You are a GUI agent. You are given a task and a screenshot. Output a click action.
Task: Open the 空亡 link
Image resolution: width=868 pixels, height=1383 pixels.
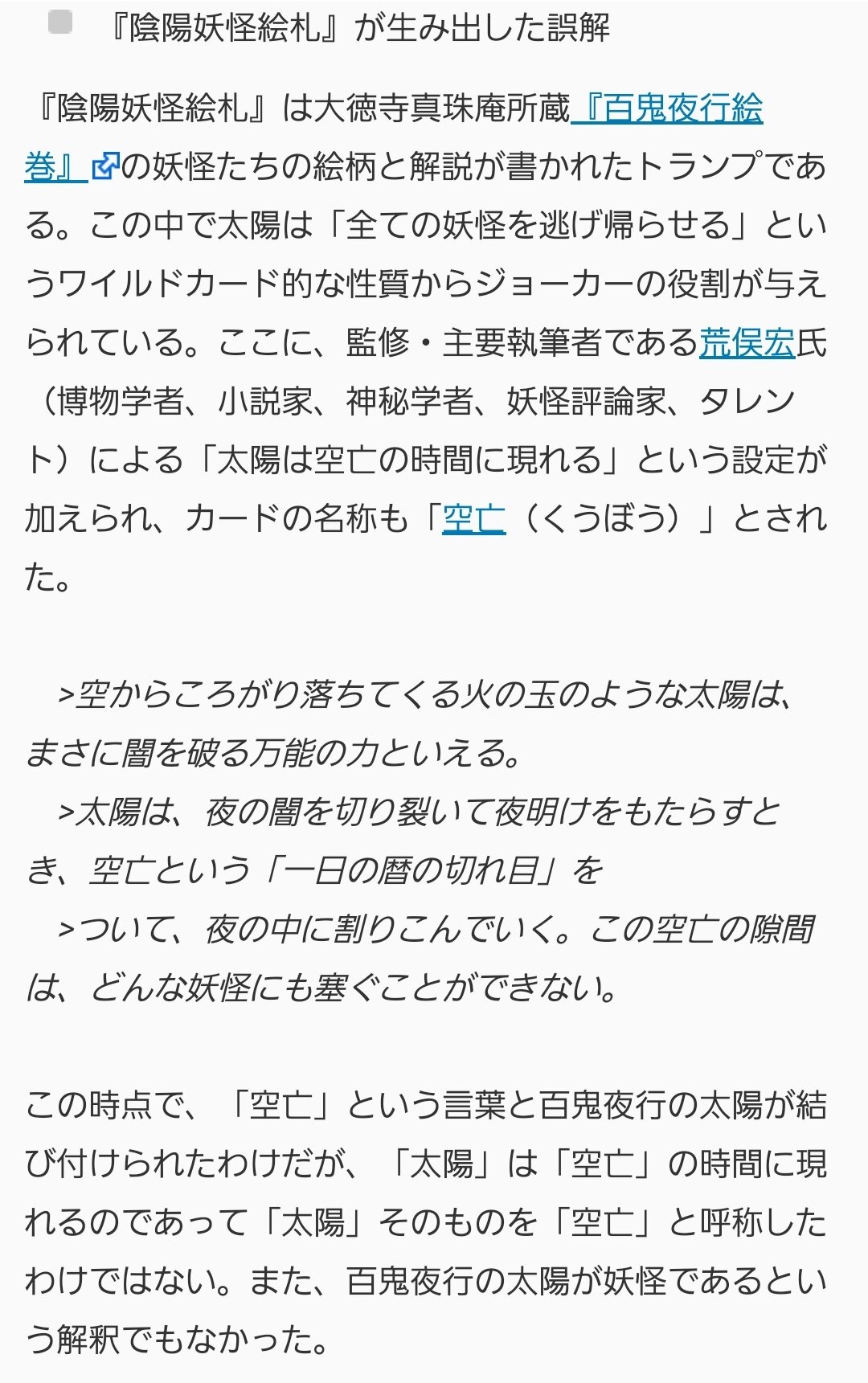(x=473, y=519)
